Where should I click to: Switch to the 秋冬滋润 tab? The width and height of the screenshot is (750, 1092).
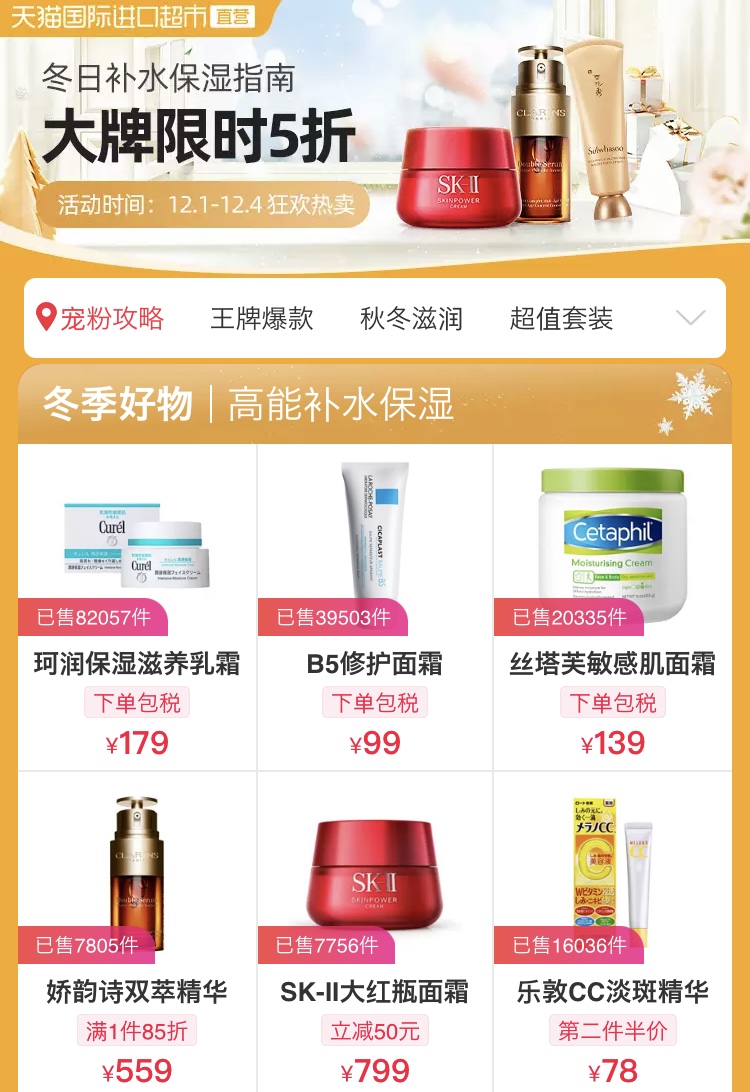pyautogui.click(x=411, y=319)
